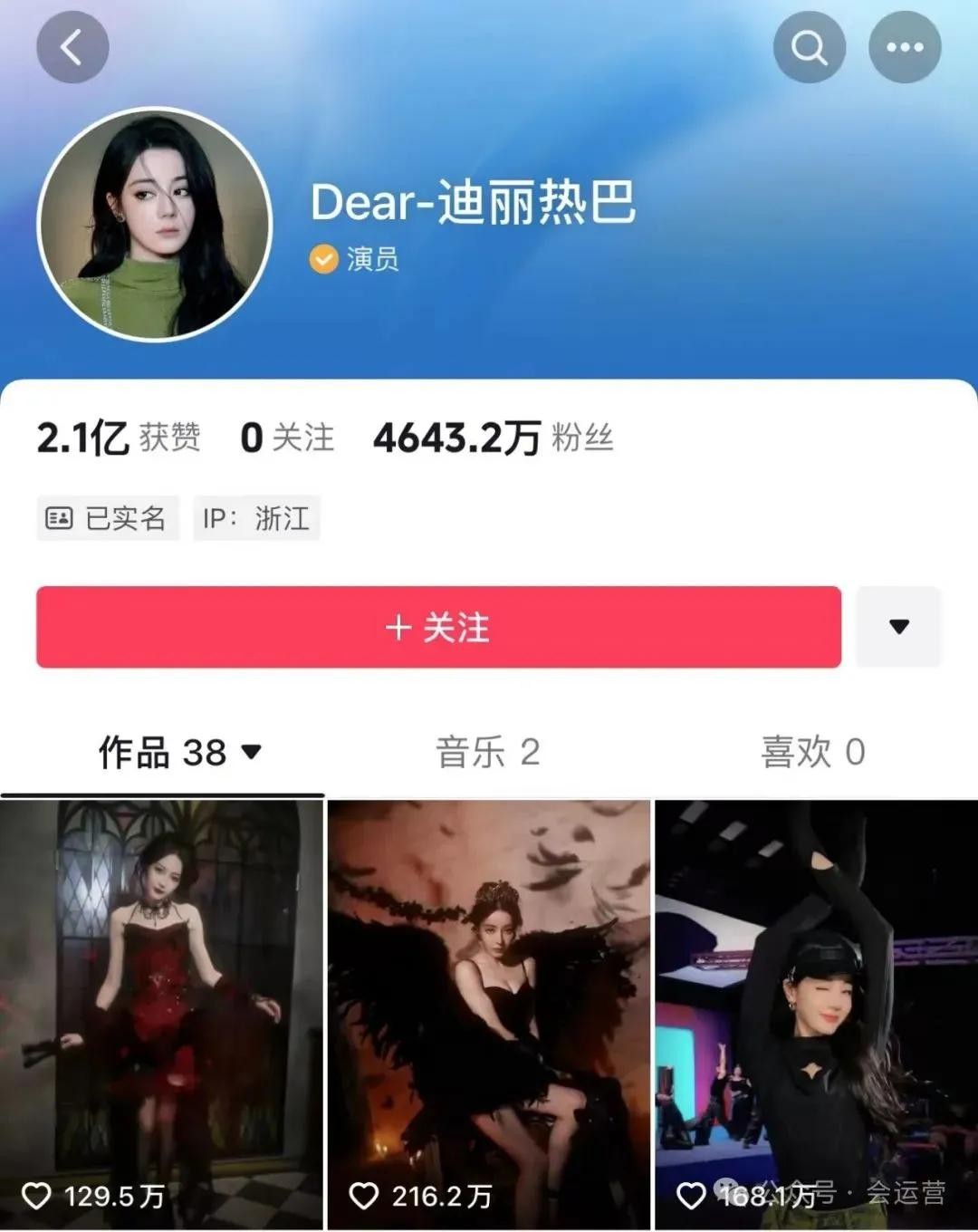View the 4643.2万 粉丝 followers list
Screen dimensions: 978x1232
pos(494,438)
